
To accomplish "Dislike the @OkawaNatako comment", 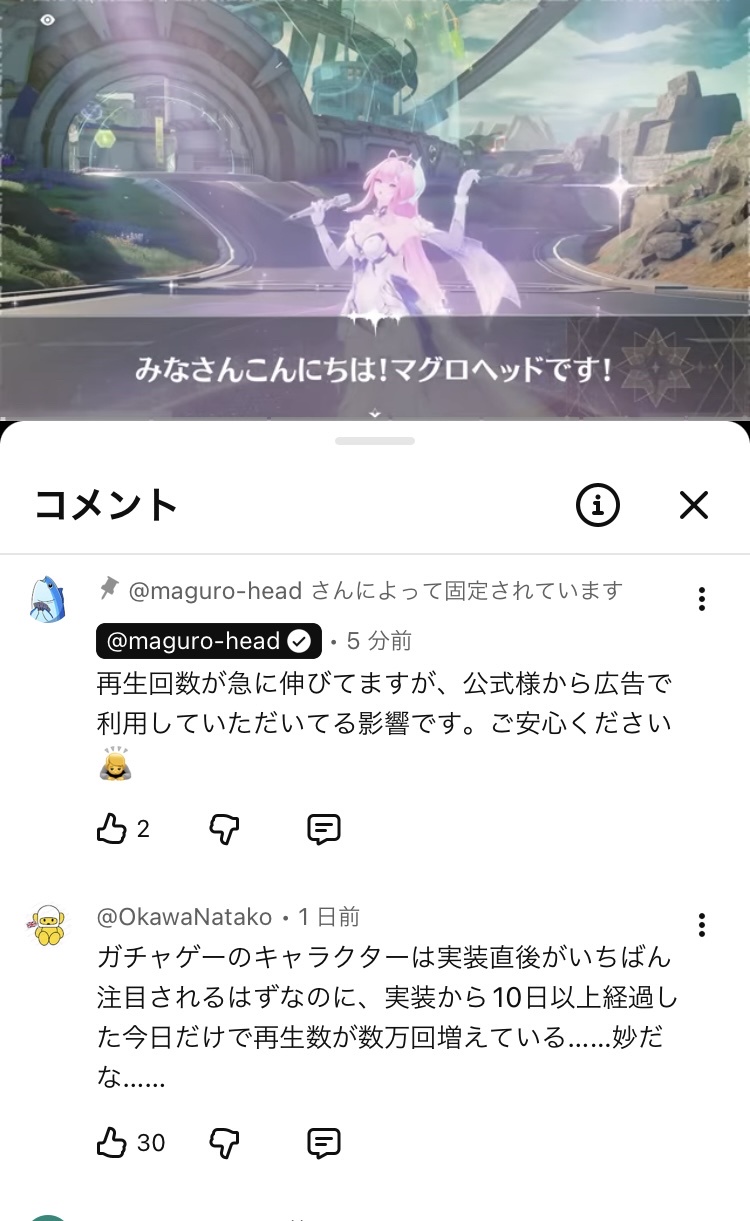I will [x=225, y=1142].
